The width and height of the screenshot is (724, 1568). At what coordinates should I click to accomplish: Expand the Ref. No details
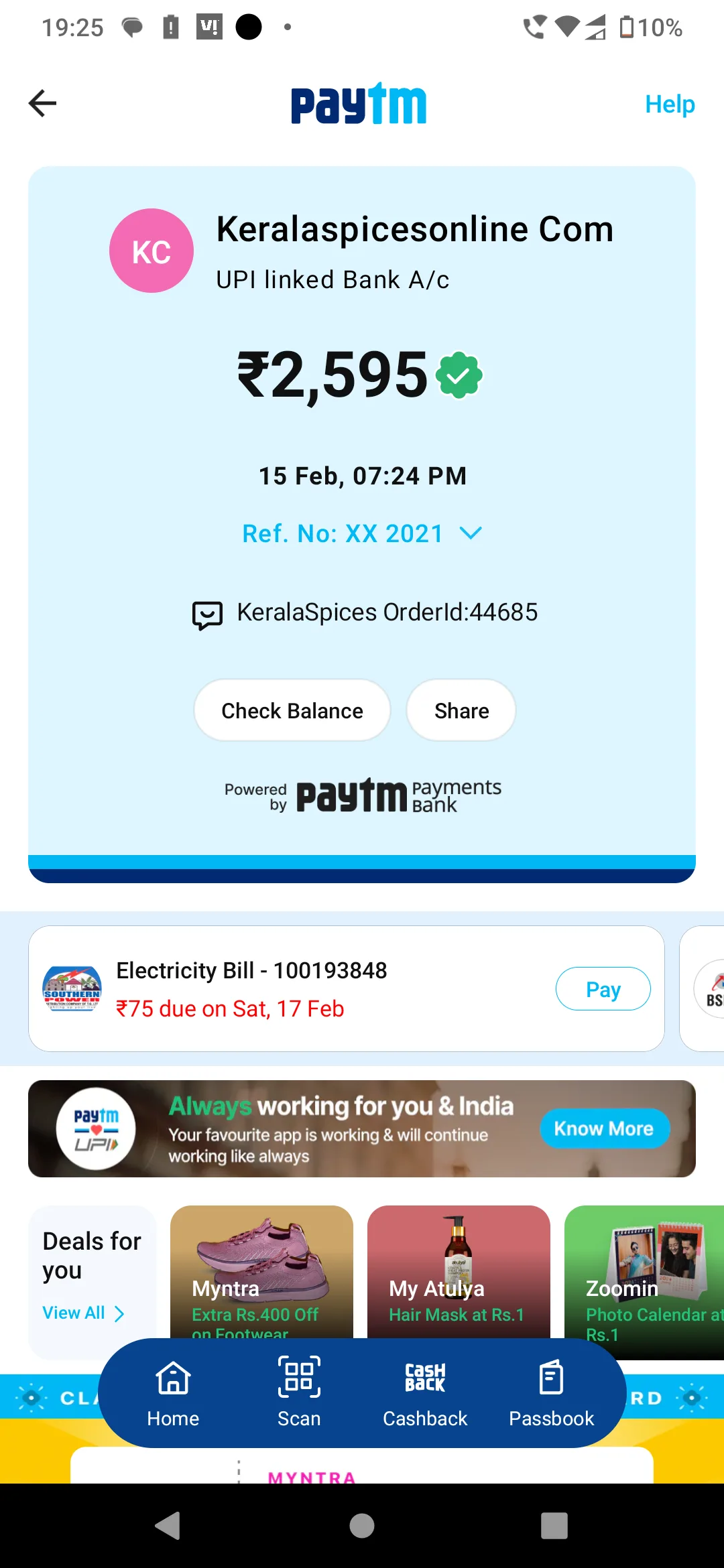tap(362, 533)
